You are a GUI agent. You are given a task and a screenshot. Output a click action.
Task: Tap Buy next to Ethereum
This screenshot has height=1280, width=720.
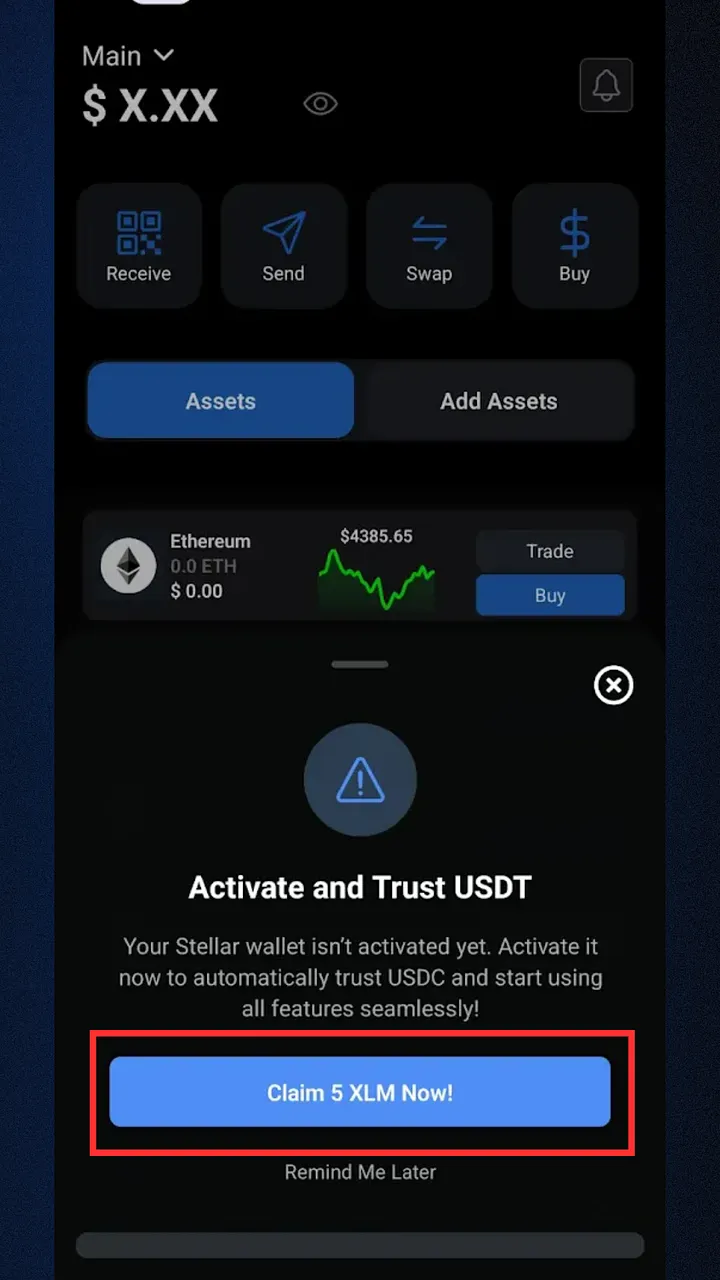550,596
